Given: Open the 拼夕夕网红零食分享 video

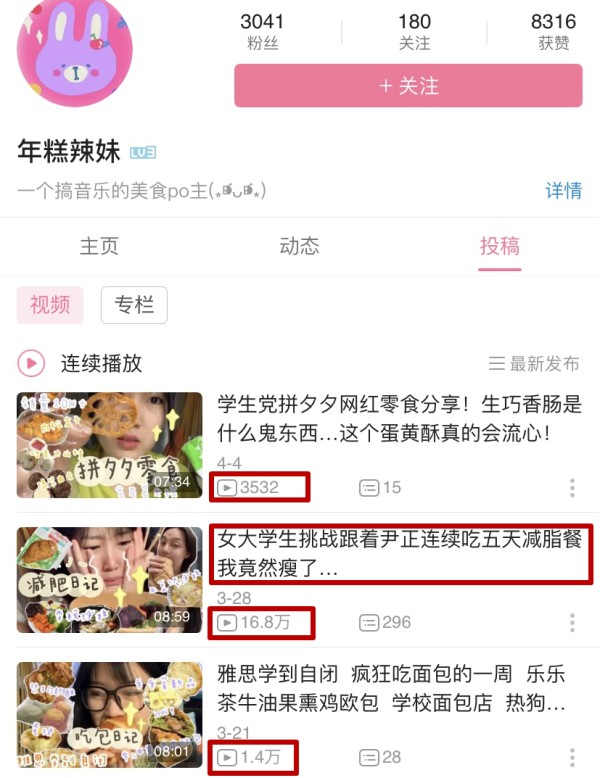Looking at the screenshot, I should [x=398, y=420].
